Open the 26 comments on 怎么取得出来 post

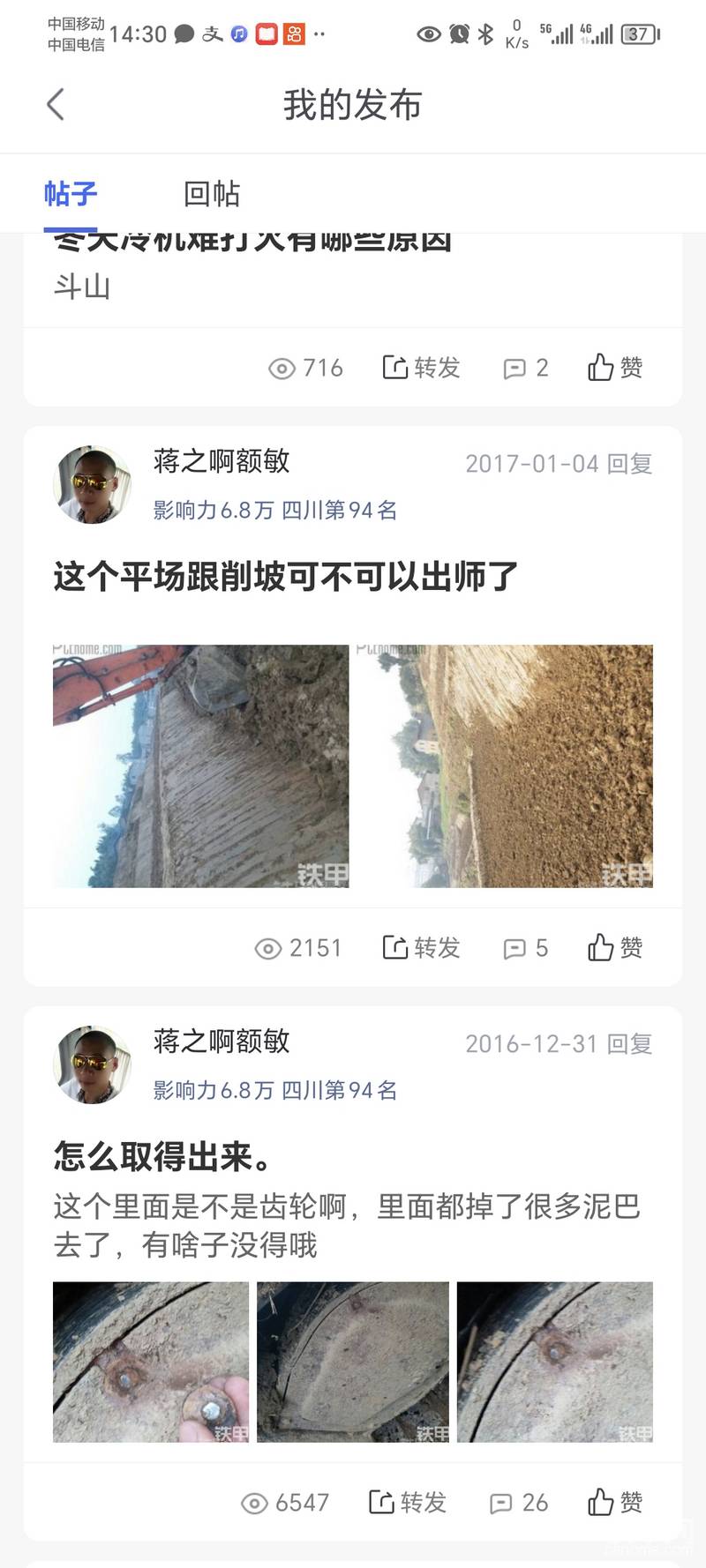coord(519,1502)
